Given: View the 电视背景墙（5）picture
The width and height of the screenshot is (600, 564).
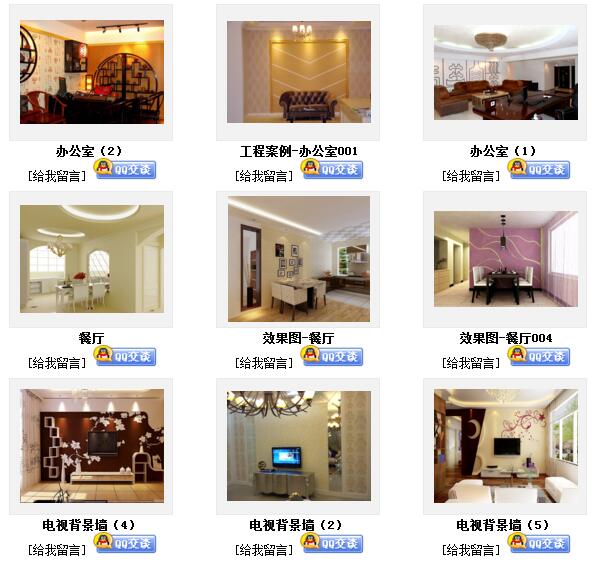Looking at the screenshot, I should click(x=505, y=446).
